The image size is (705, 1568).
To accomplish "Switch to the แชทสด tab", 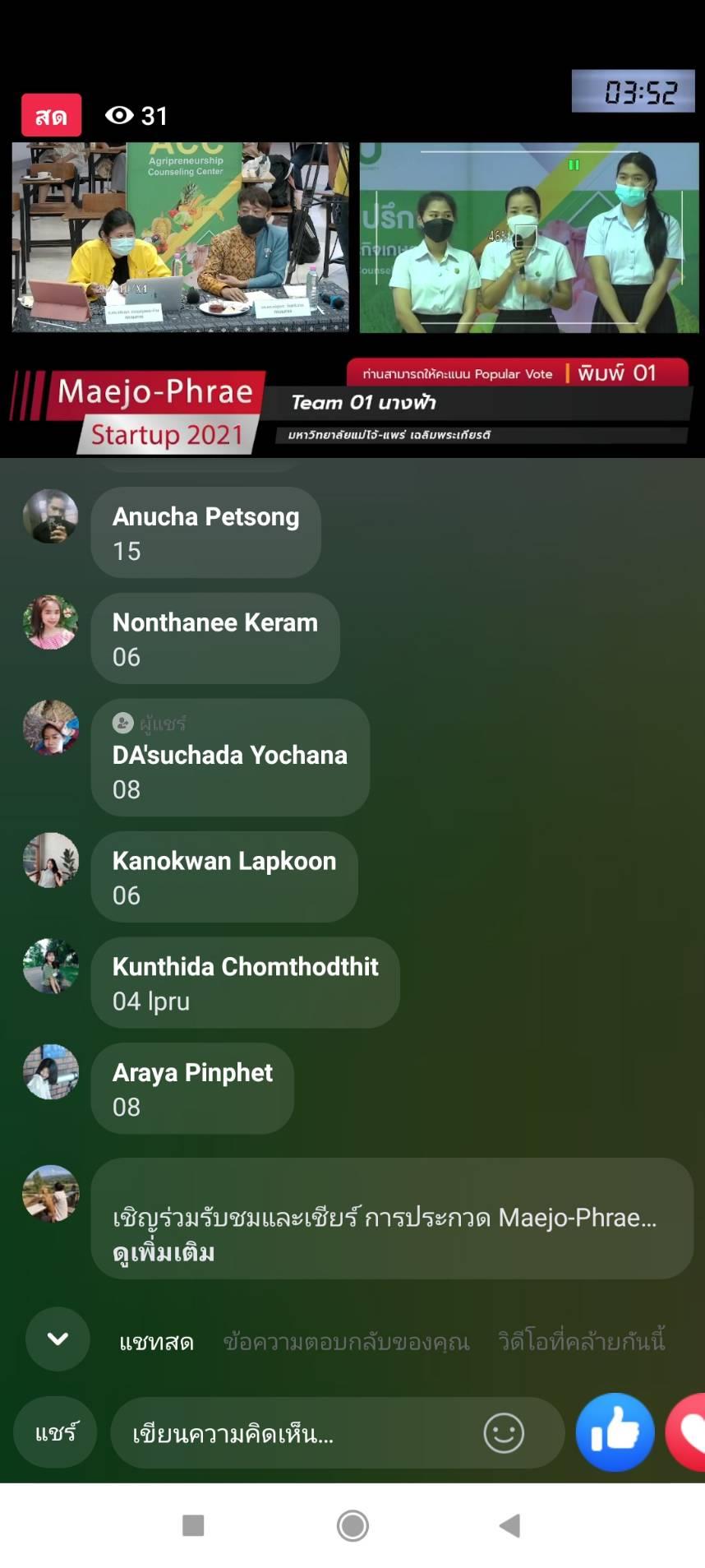I will (156, 1343).
